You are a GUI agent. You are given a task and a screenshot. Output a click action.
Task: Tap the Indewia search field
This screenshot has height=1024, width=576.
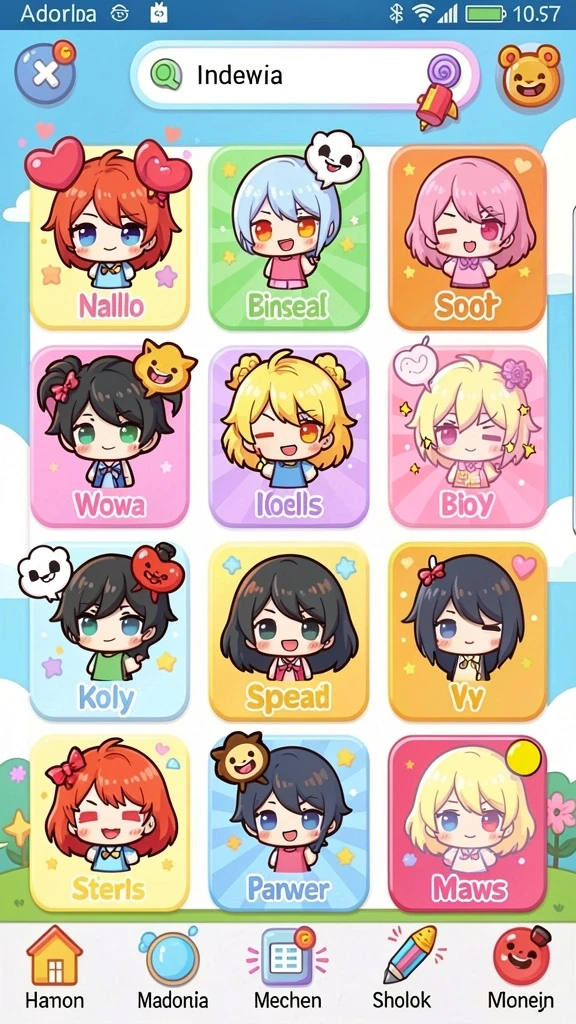(x=304, y=75)
